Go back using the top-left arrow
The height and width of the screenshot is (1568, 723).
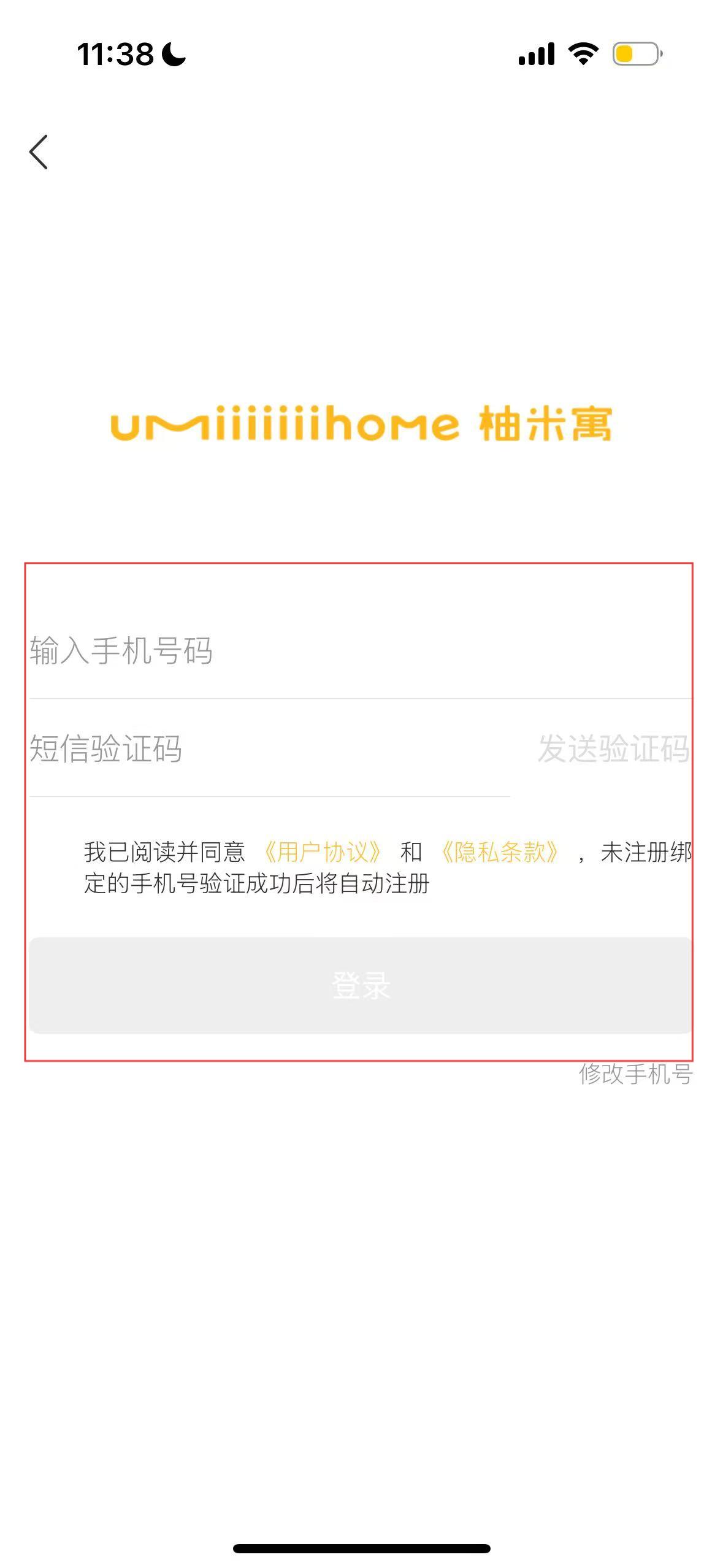39,152
